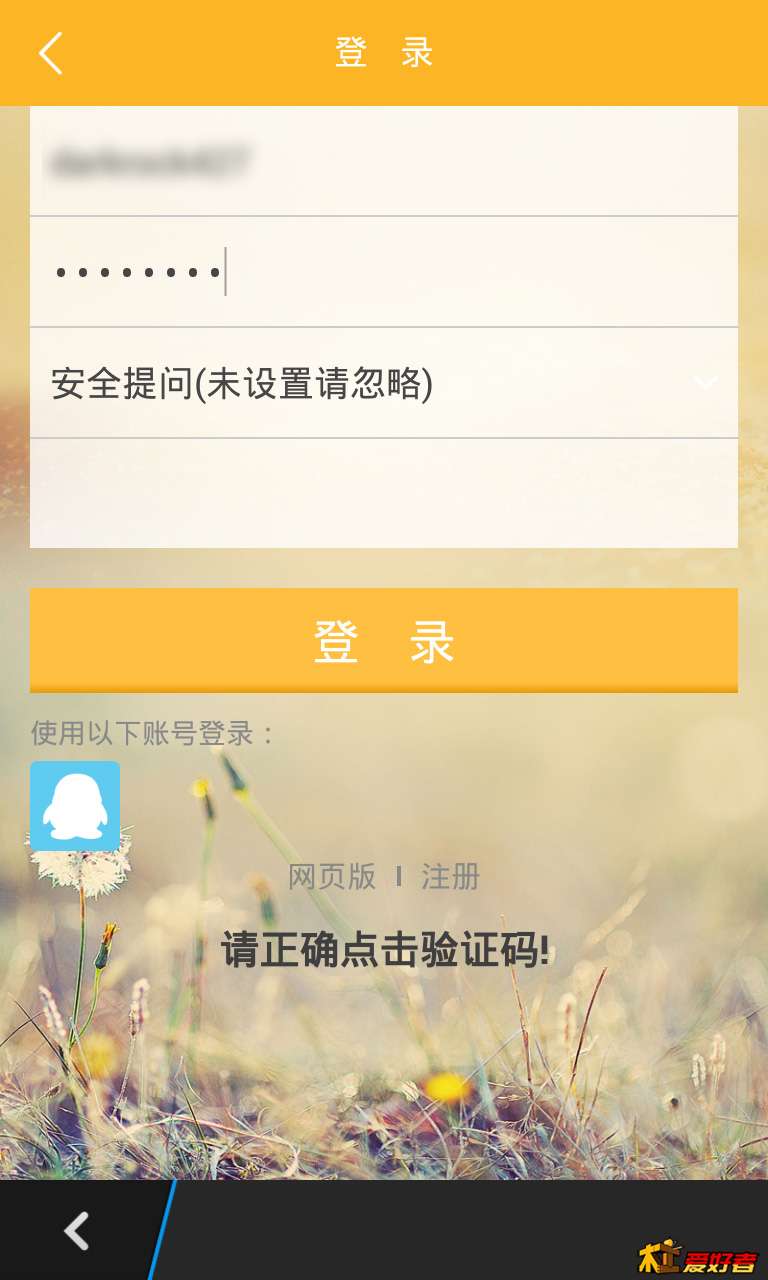Log in with the QQ penguin icon
The height and width of the screenshot is (1280, 768).
pyautogui.click(x=75, y=806)
